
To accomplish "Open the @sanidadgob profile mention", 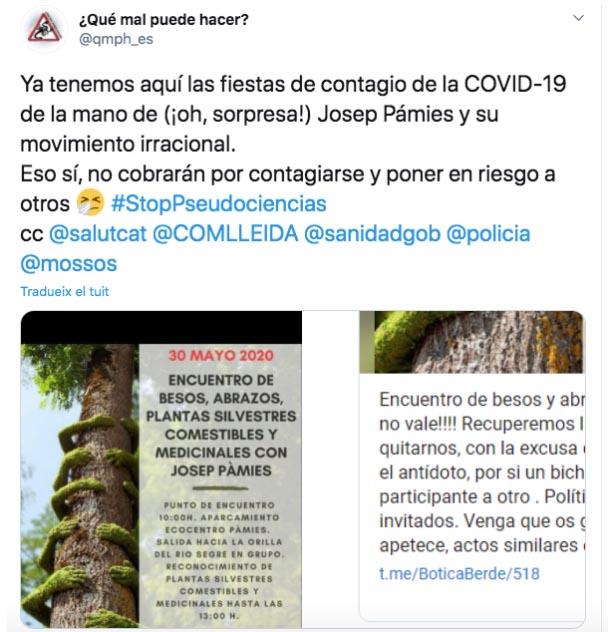I will tap(372, 234).
